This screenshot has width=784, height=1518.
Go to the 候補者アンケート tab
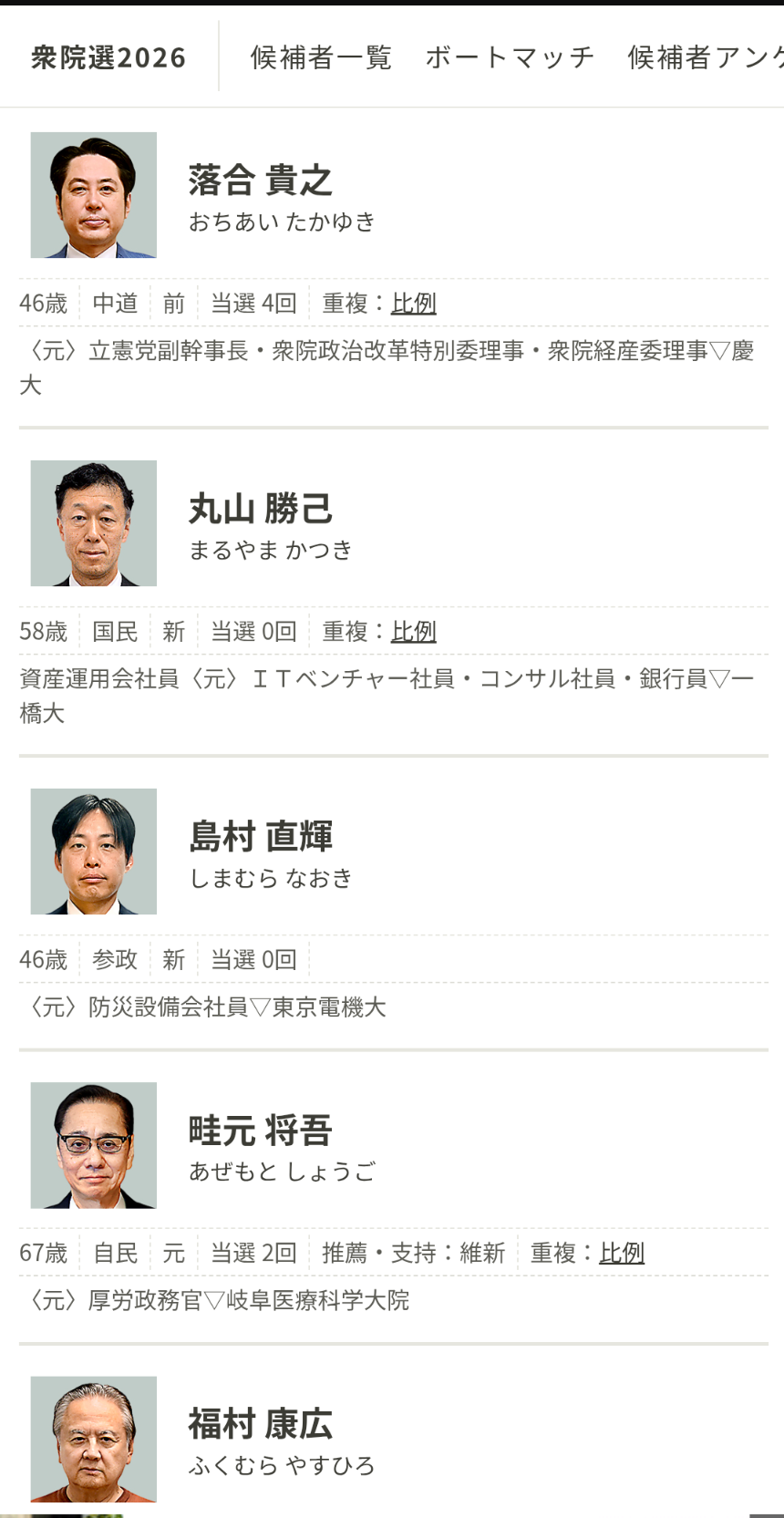(x=706, y=57)
